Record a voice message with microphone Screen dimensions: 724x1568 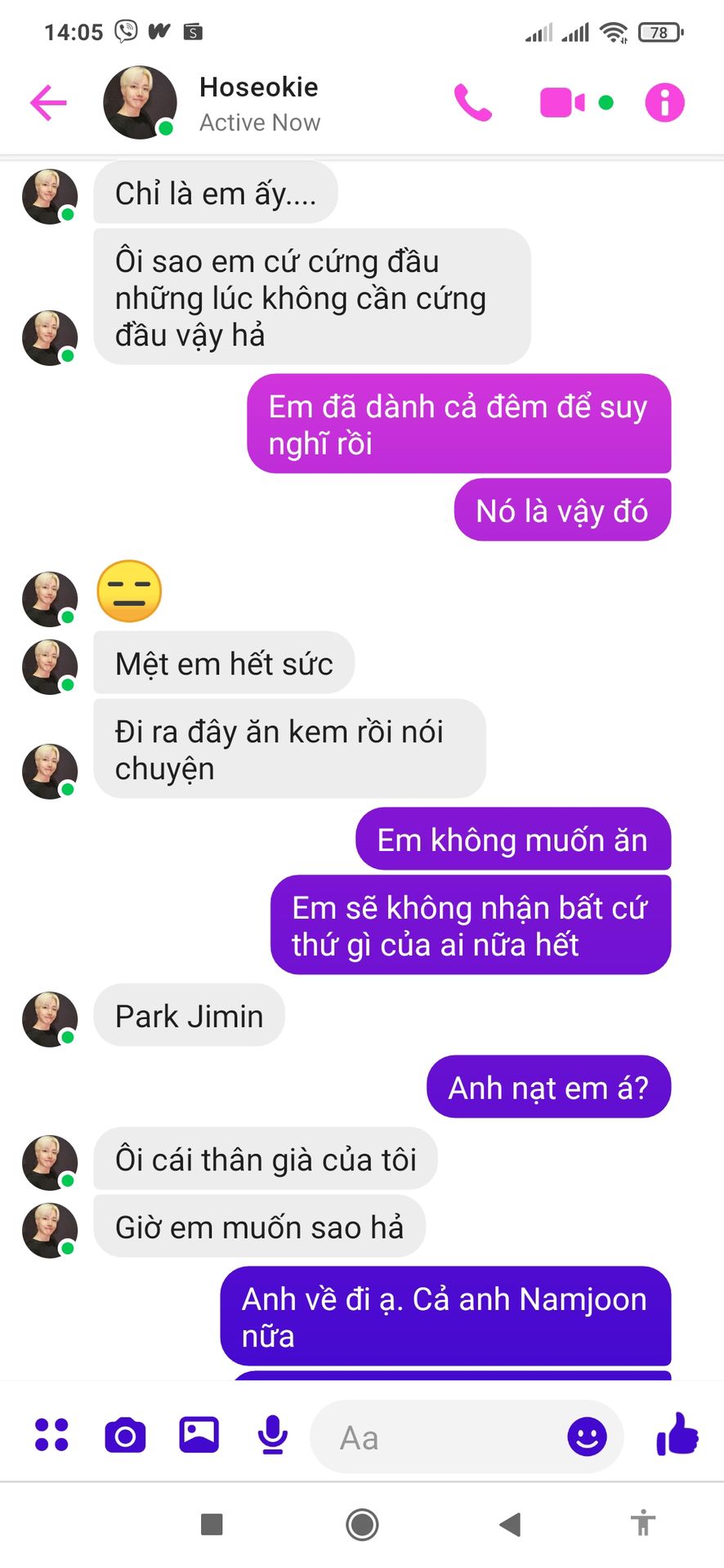pos(273,1435)
